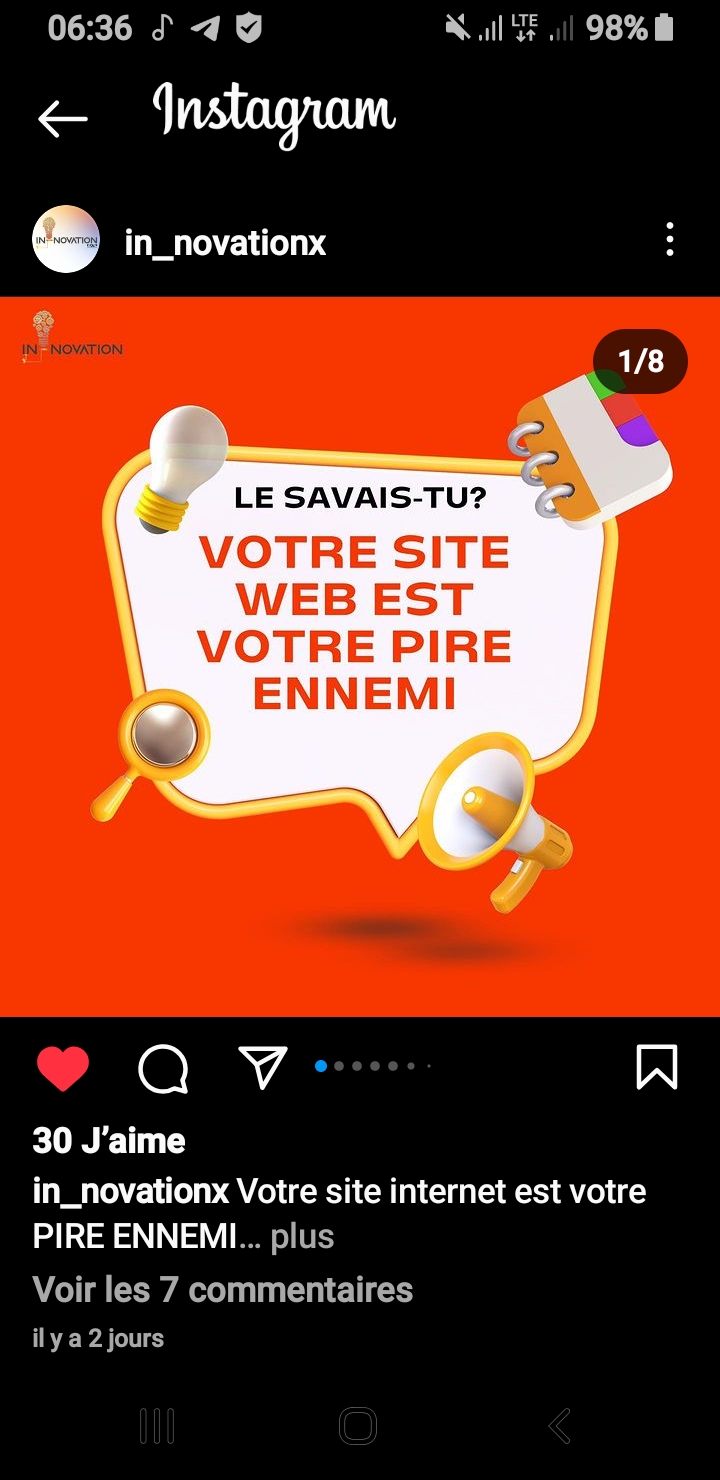Open in_novationx profile from post header
The height and width of the screenshot is (1480, 720).
pos(225,242)
